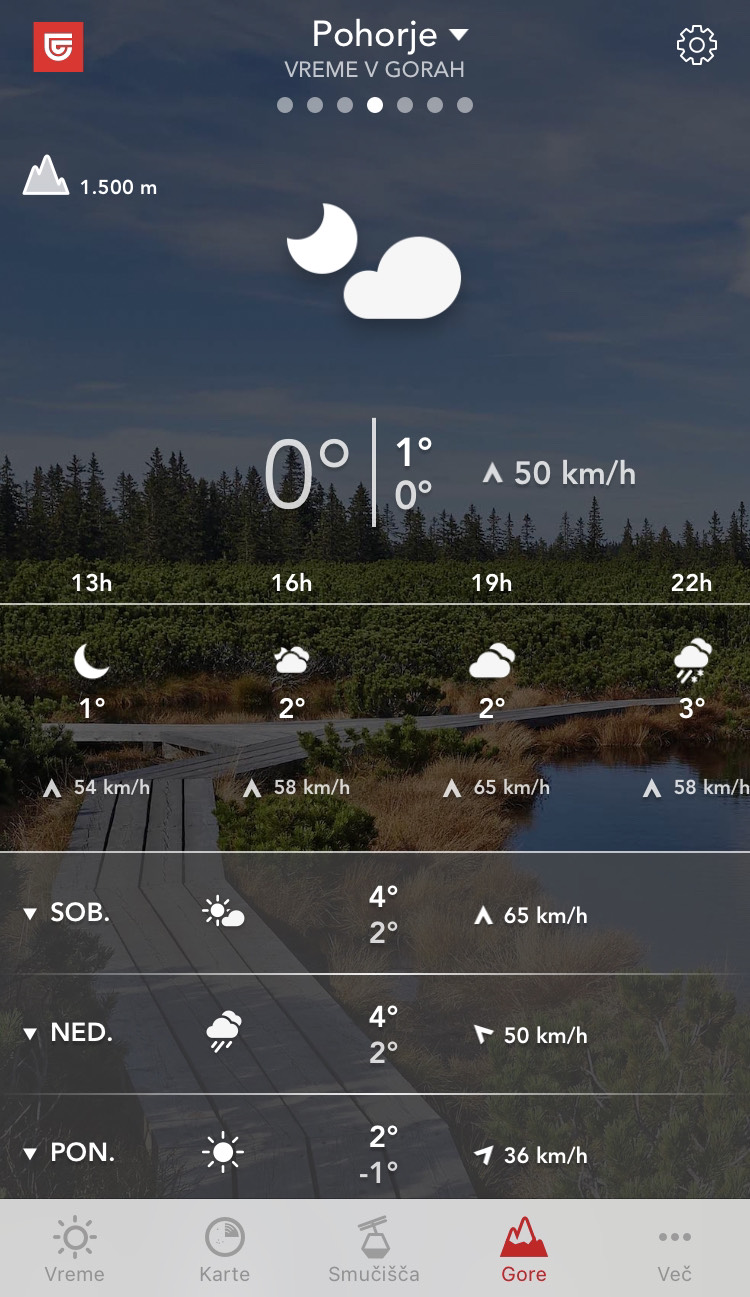The width and height of the screenshot is (750, 1297).
Task: Open the Več menu tab
Action: pos(674,1250)
